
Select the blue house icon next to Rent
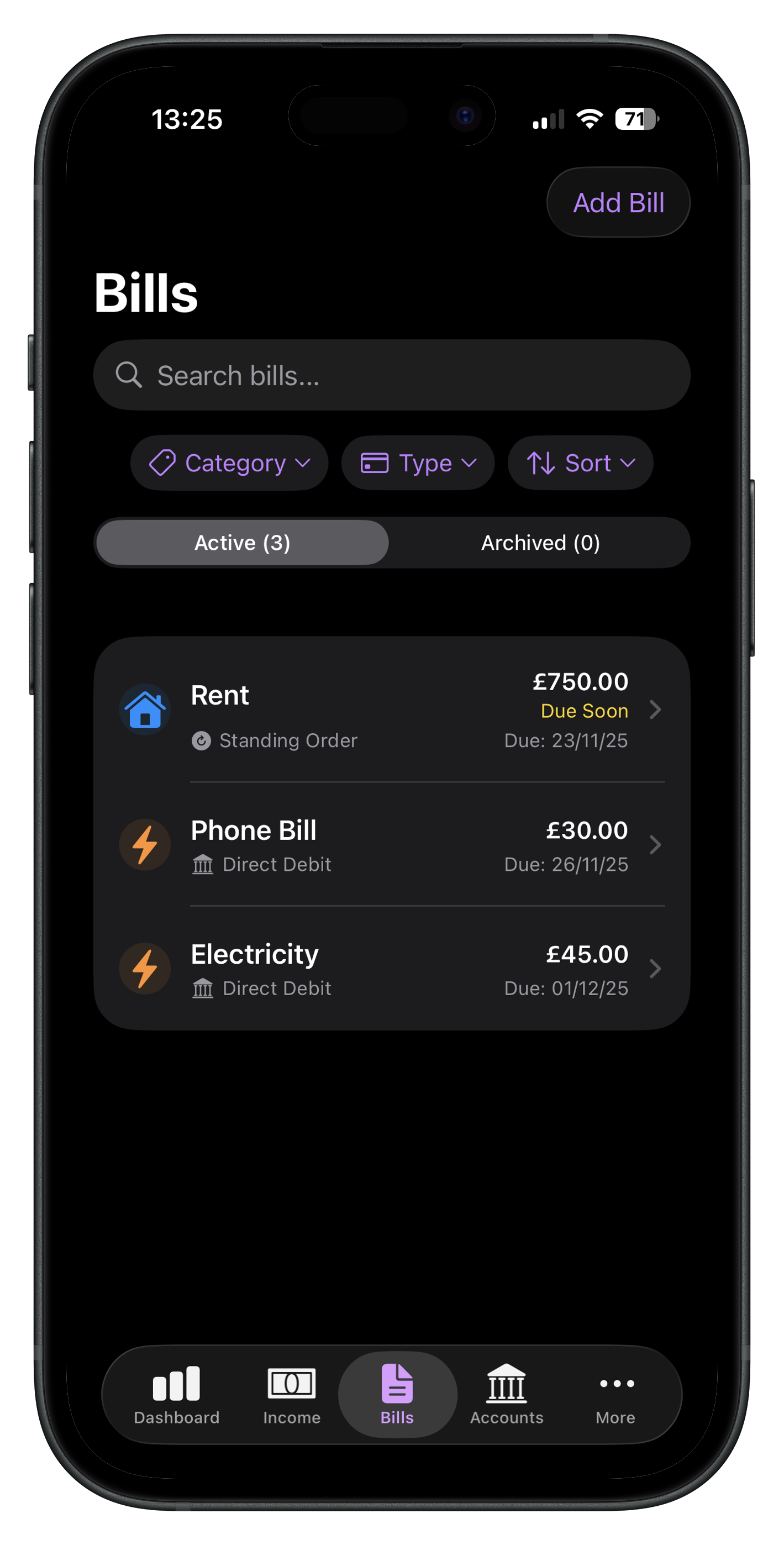click(144, 709)
